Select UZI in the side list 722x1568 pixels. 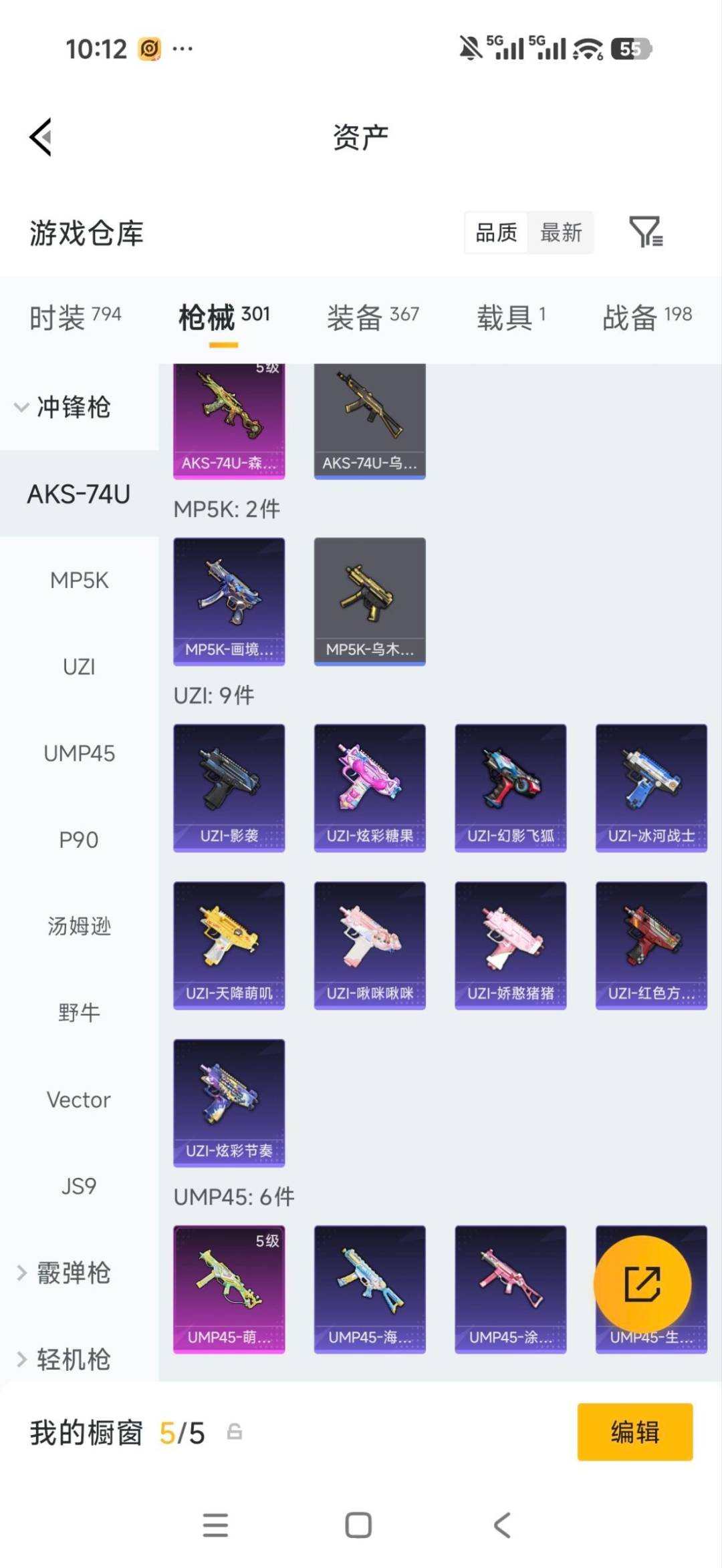click(x=80, y=666)
